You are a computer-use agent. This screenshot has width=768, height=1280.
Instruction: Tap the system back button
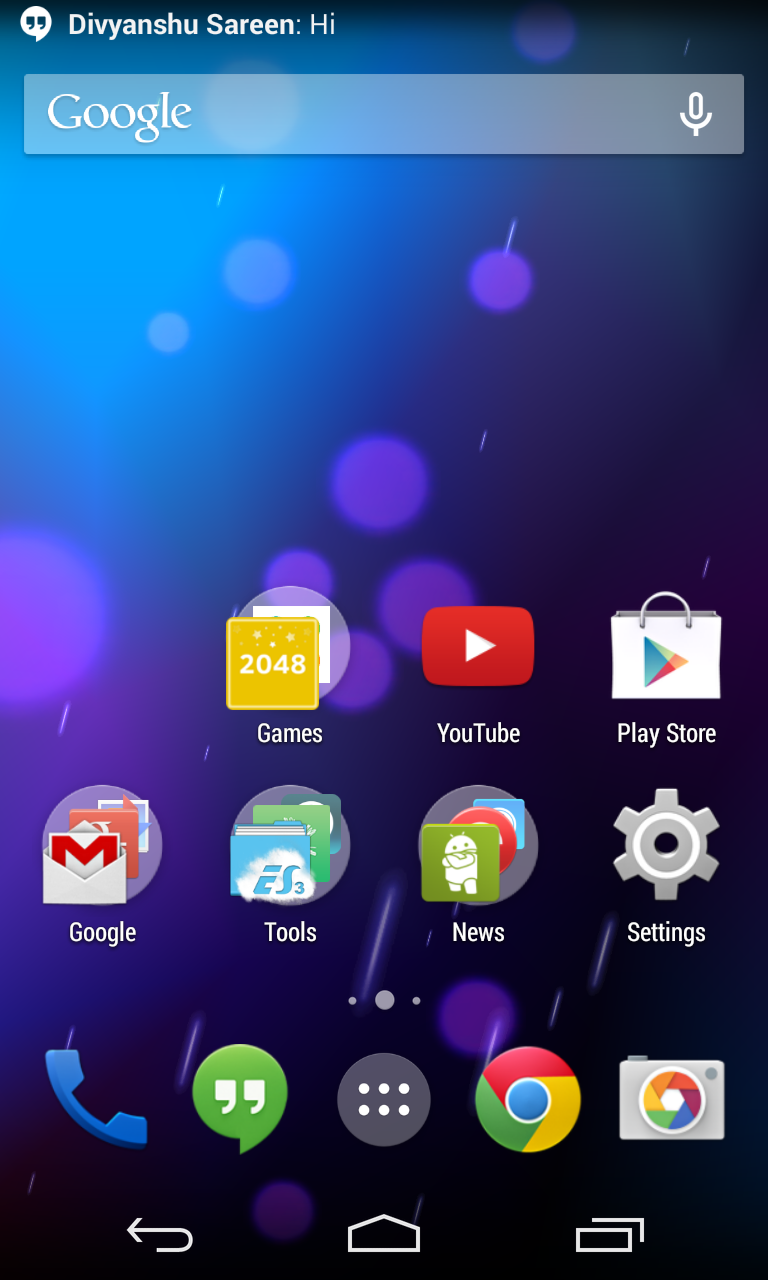click(160, 1236)
